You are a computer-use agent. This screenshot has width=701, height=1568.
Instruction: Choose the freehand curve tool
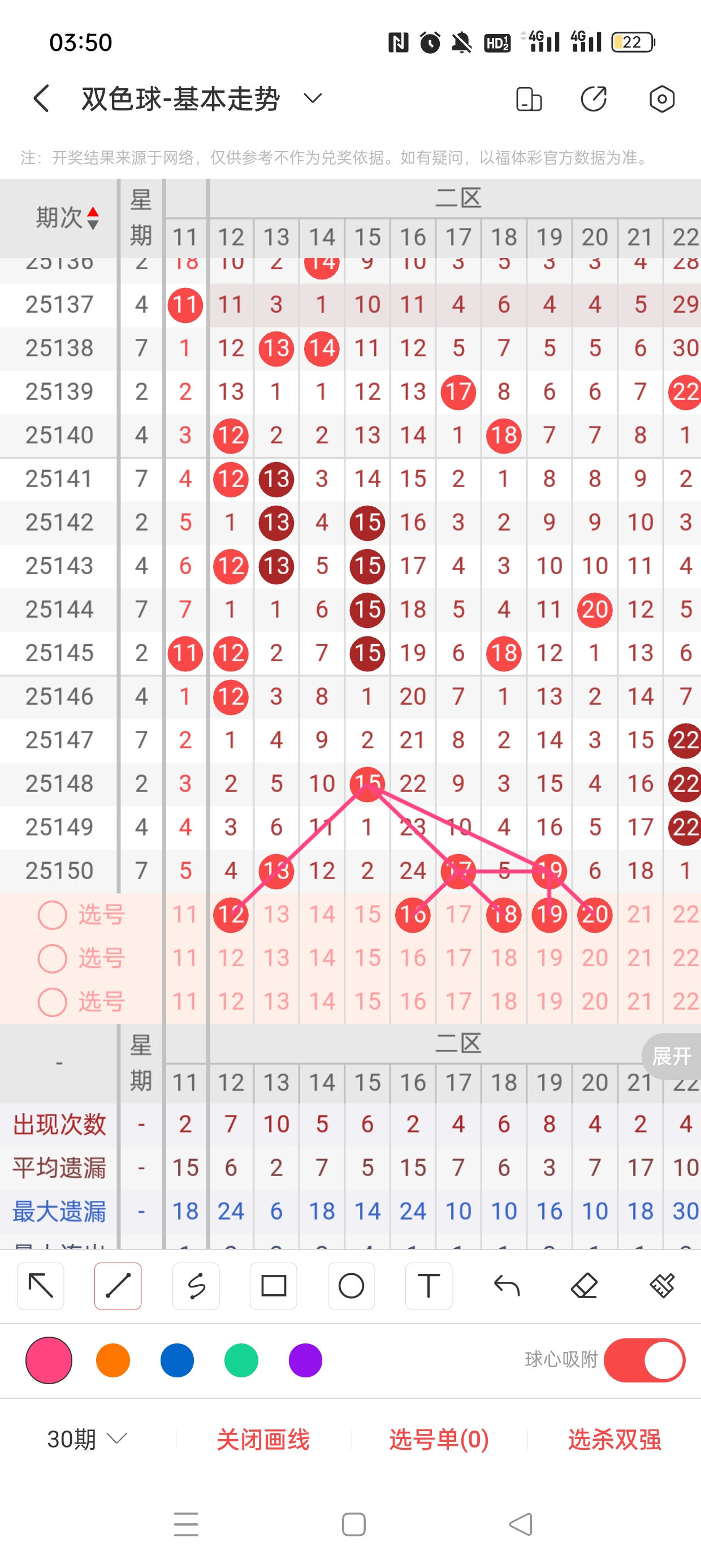click(196, 1286)
